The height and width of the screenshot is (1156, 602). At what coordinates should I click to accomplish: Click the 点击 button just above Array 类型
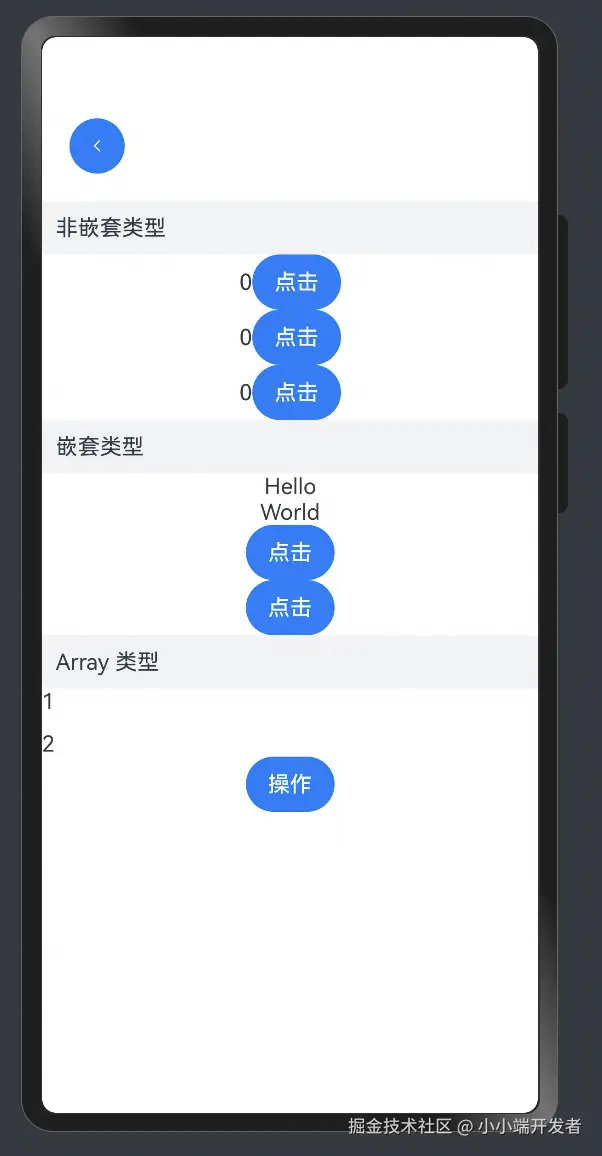pyautogui.click(x=290, y=607)
